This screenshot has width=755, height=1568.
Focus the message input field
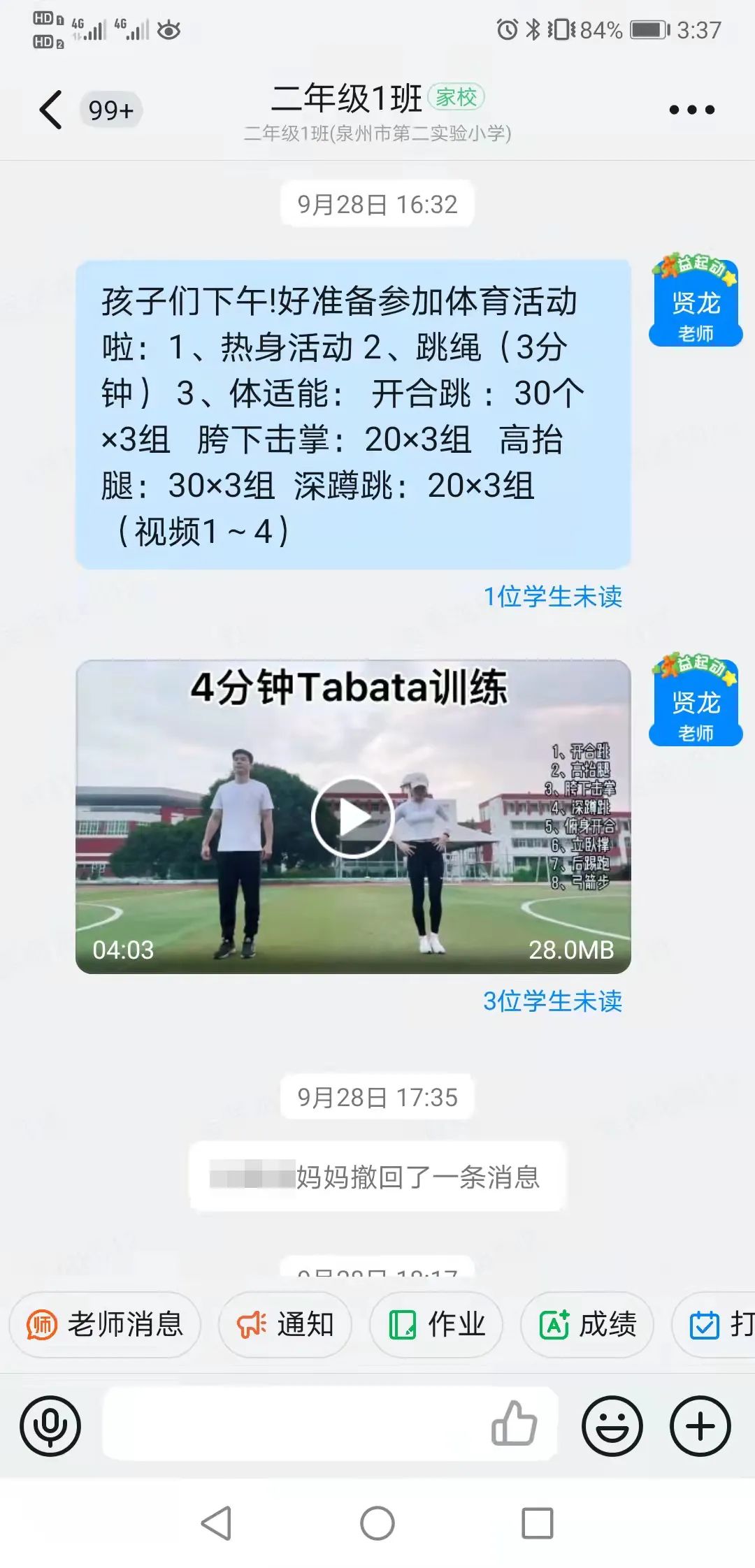click(294, 1425)
